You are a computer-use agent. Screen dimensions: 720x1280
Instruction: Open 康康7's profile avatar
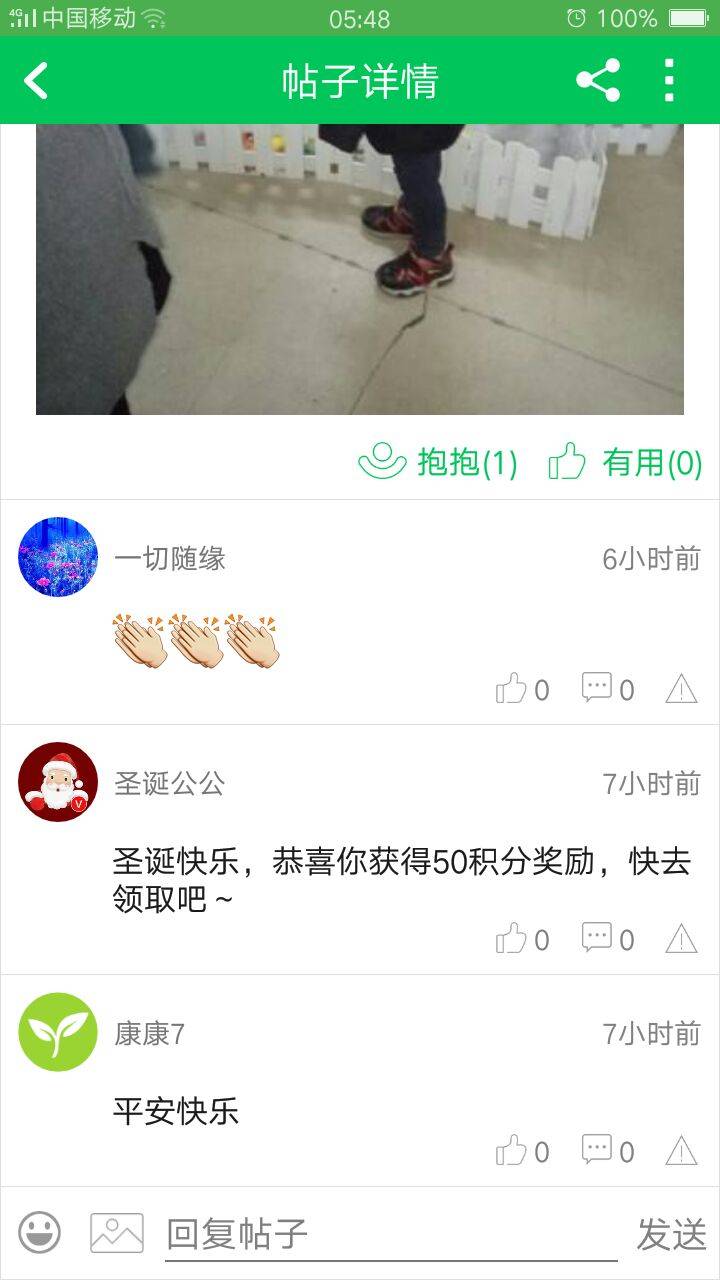pyautogui.click(x=58, y=1032)
